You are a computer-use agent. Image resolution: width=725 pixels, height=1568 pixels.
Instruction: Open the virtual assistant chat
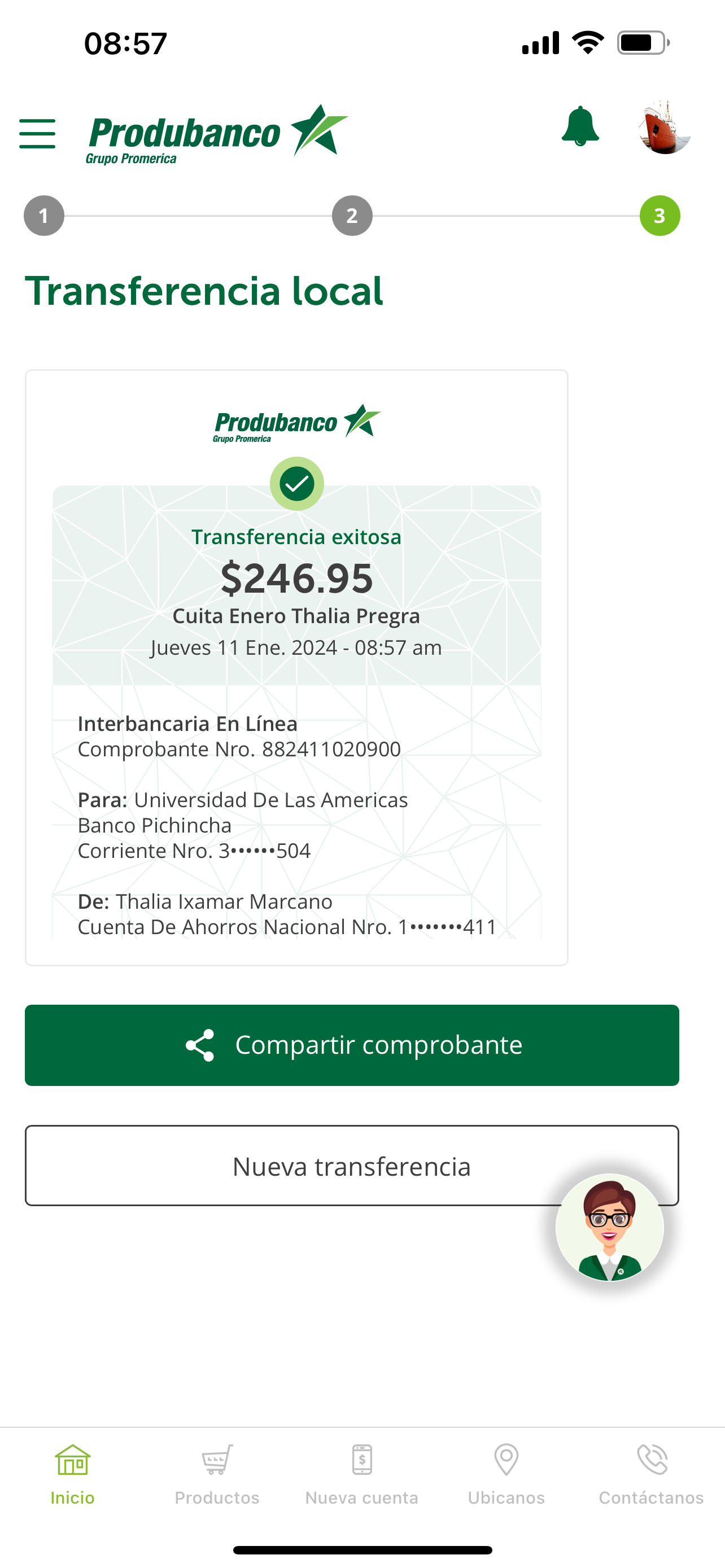click(x=609, y=1227)
